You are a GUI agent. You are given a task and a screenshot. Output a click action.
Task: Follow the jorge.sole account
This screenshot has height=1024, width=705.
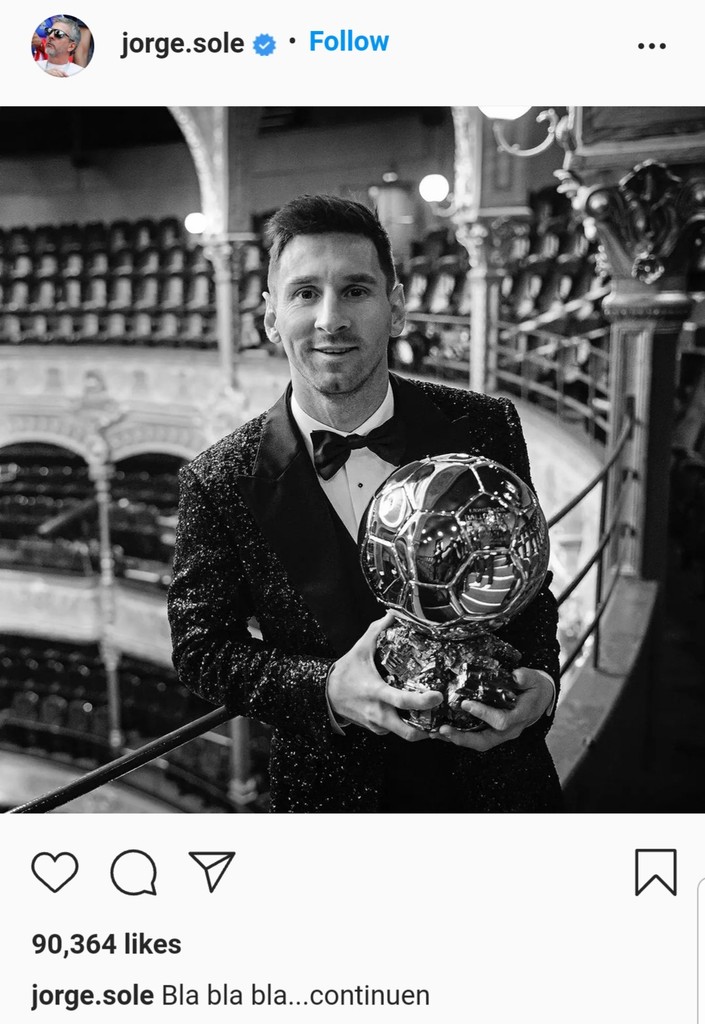[348, 42]
